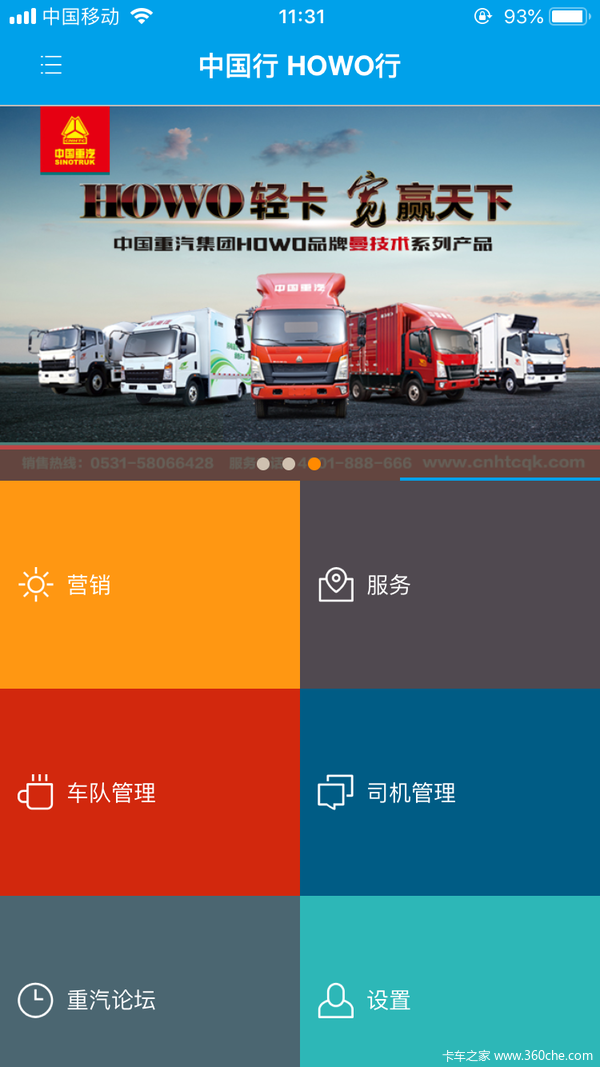The width and height of the screenshot is (600, 1067).
Task: Open the hamburger drawer menu
Action: [x=51, y=66]
